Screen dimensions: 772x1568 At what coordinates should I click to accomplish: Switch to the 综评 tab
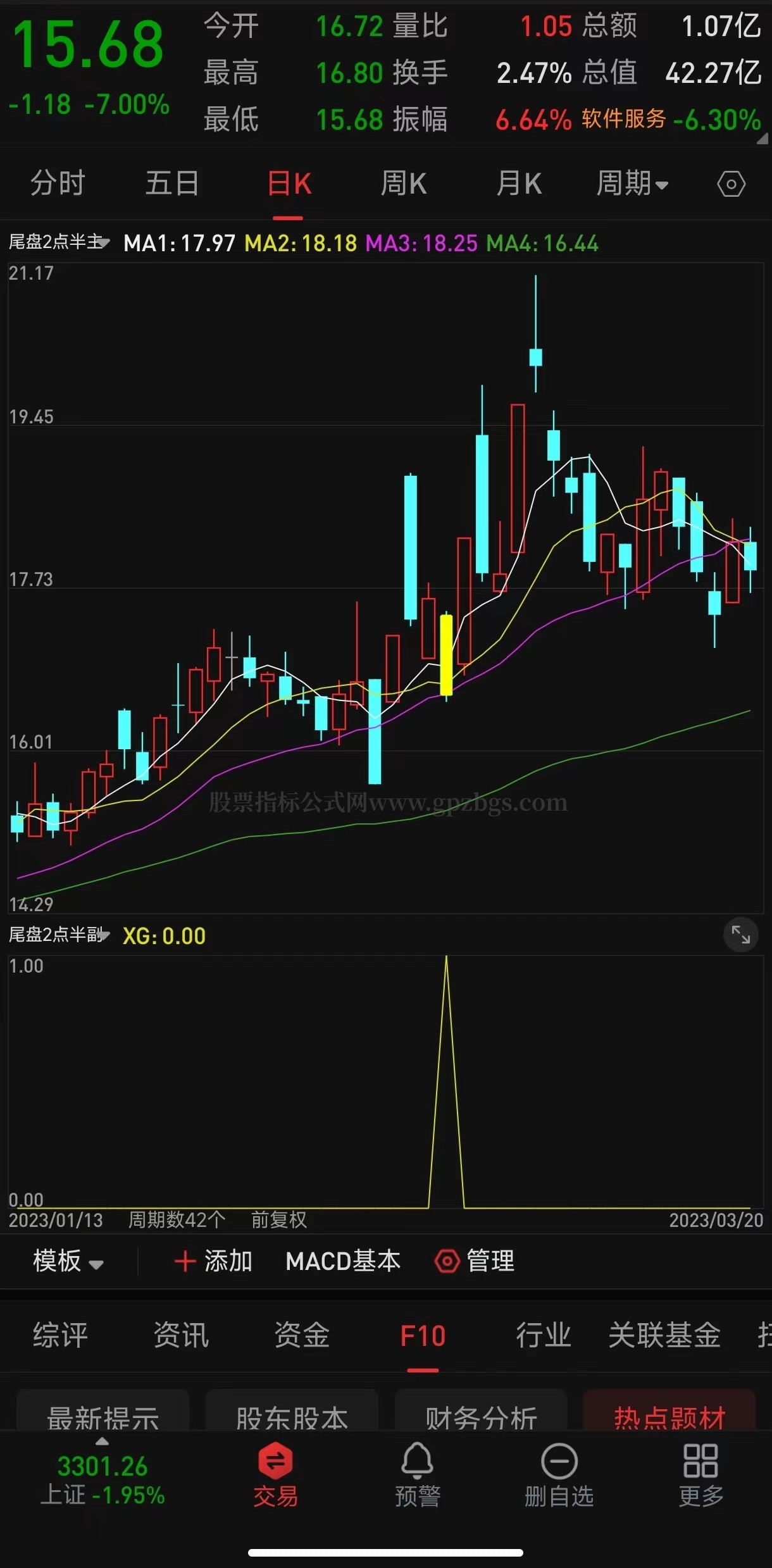tap(60, 1335)
